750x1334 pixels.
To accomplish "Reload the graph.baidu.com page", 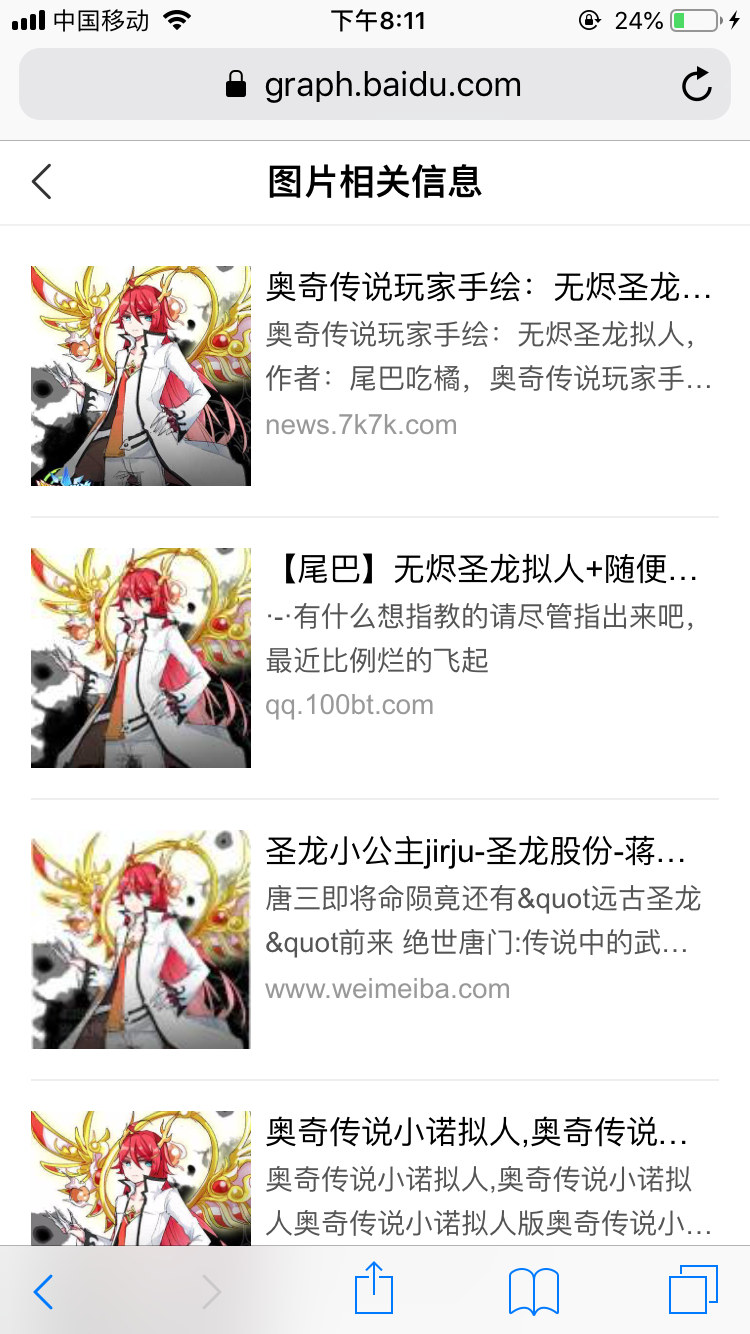I will [x=696, y=85].
